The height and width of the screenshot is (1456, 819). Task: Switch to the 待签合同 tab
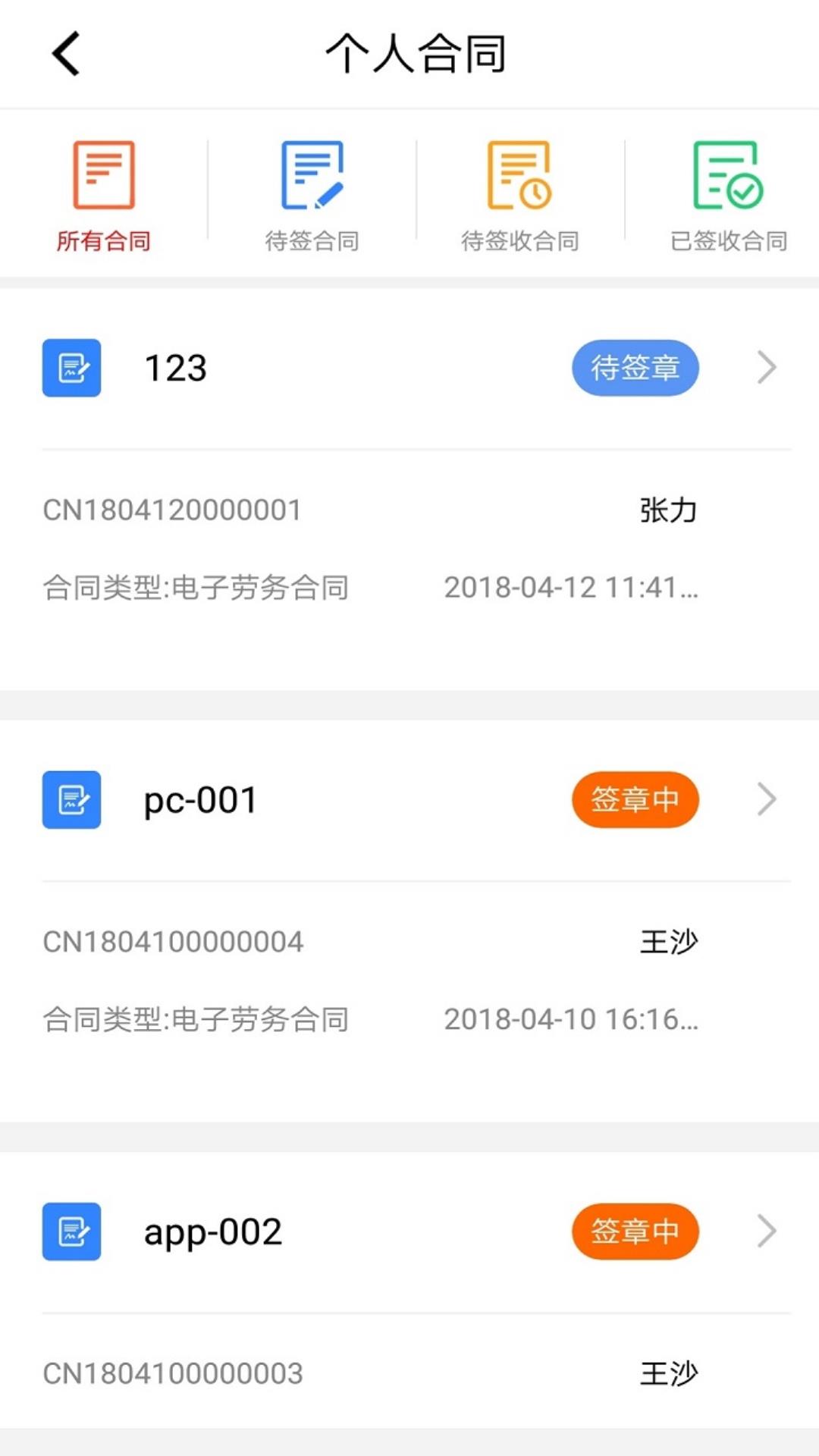pyautogui.click(x=312, y=196)
